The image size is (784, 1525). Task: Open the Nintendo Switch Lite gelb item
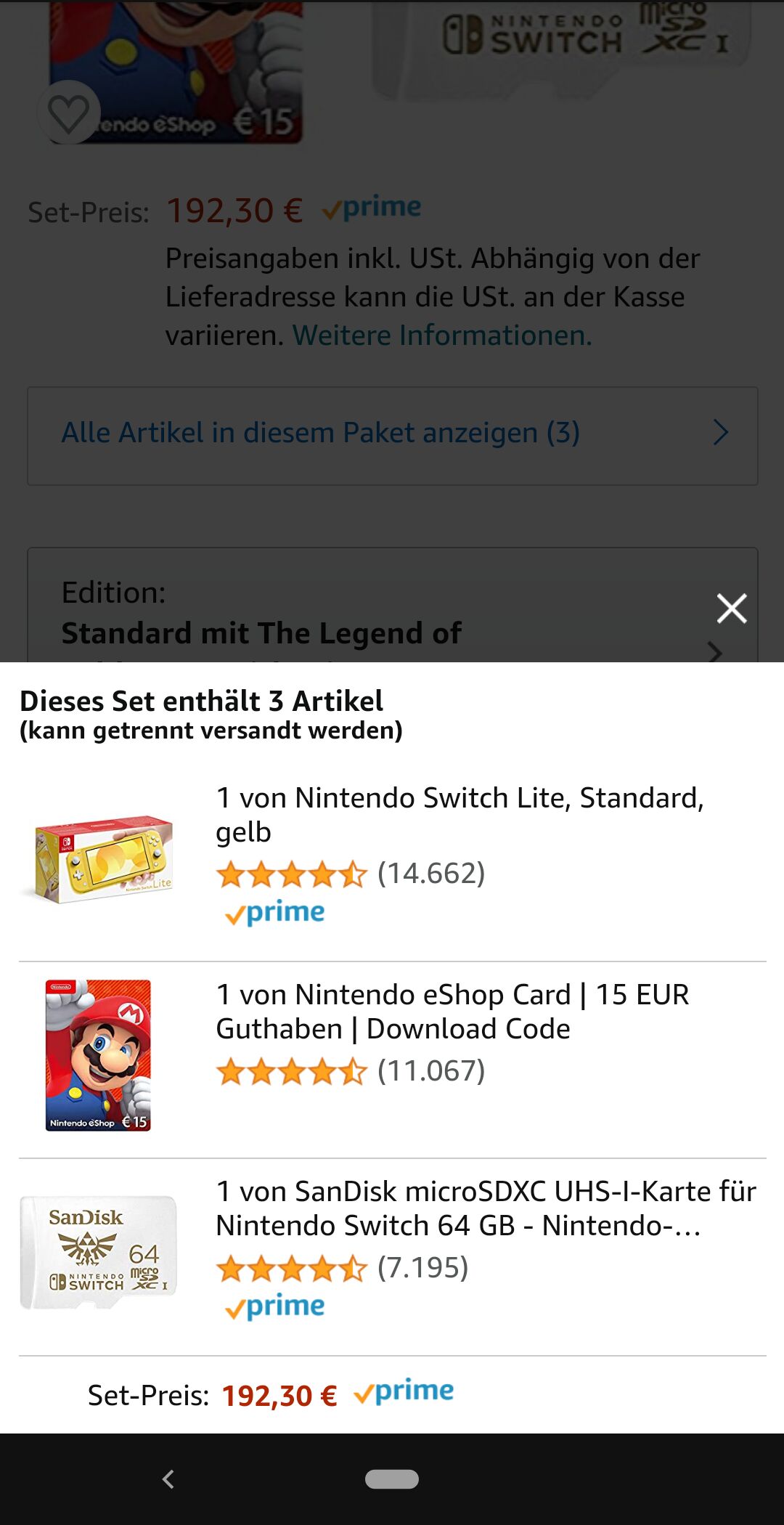tap(459, 815)
